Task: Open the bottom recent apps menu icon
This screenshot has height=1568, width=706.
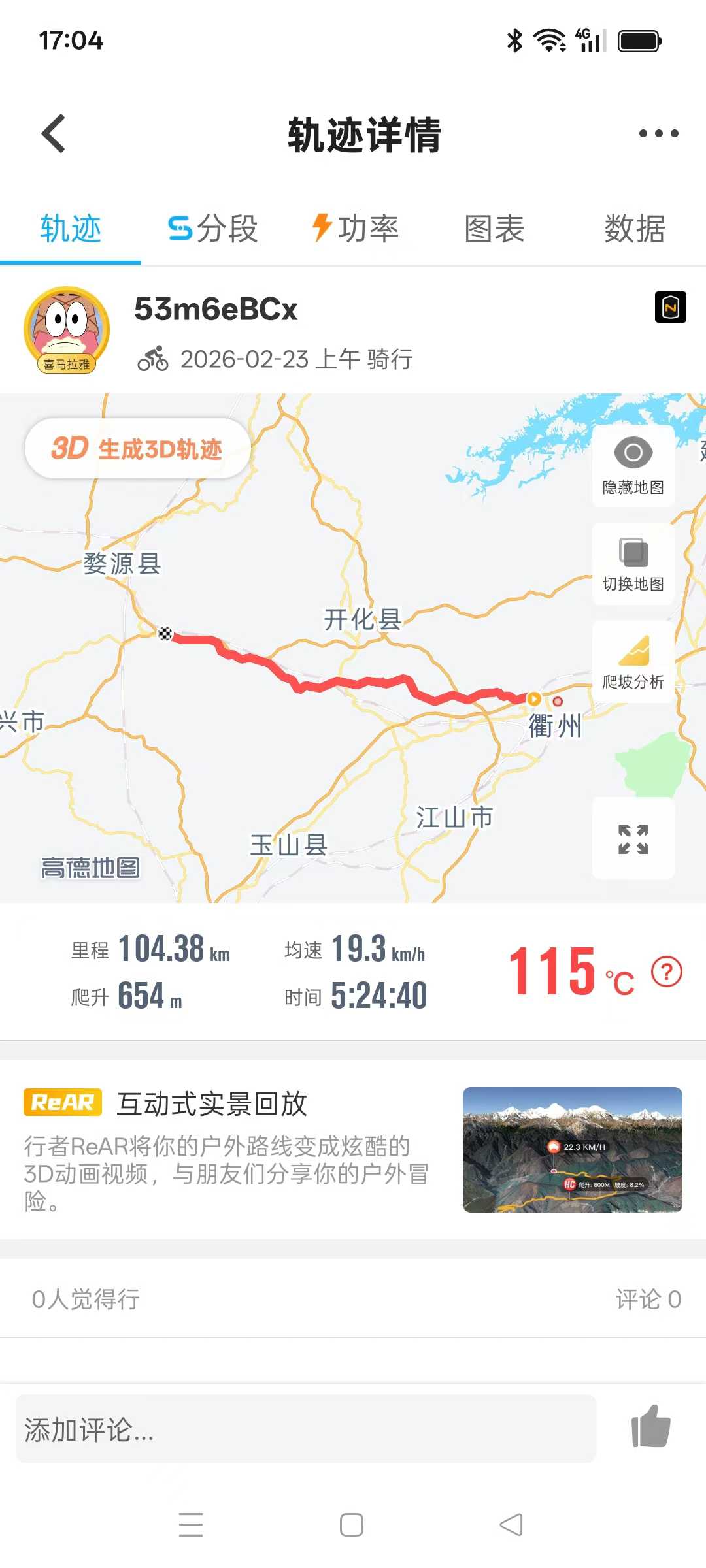Action: point(190,1523)
